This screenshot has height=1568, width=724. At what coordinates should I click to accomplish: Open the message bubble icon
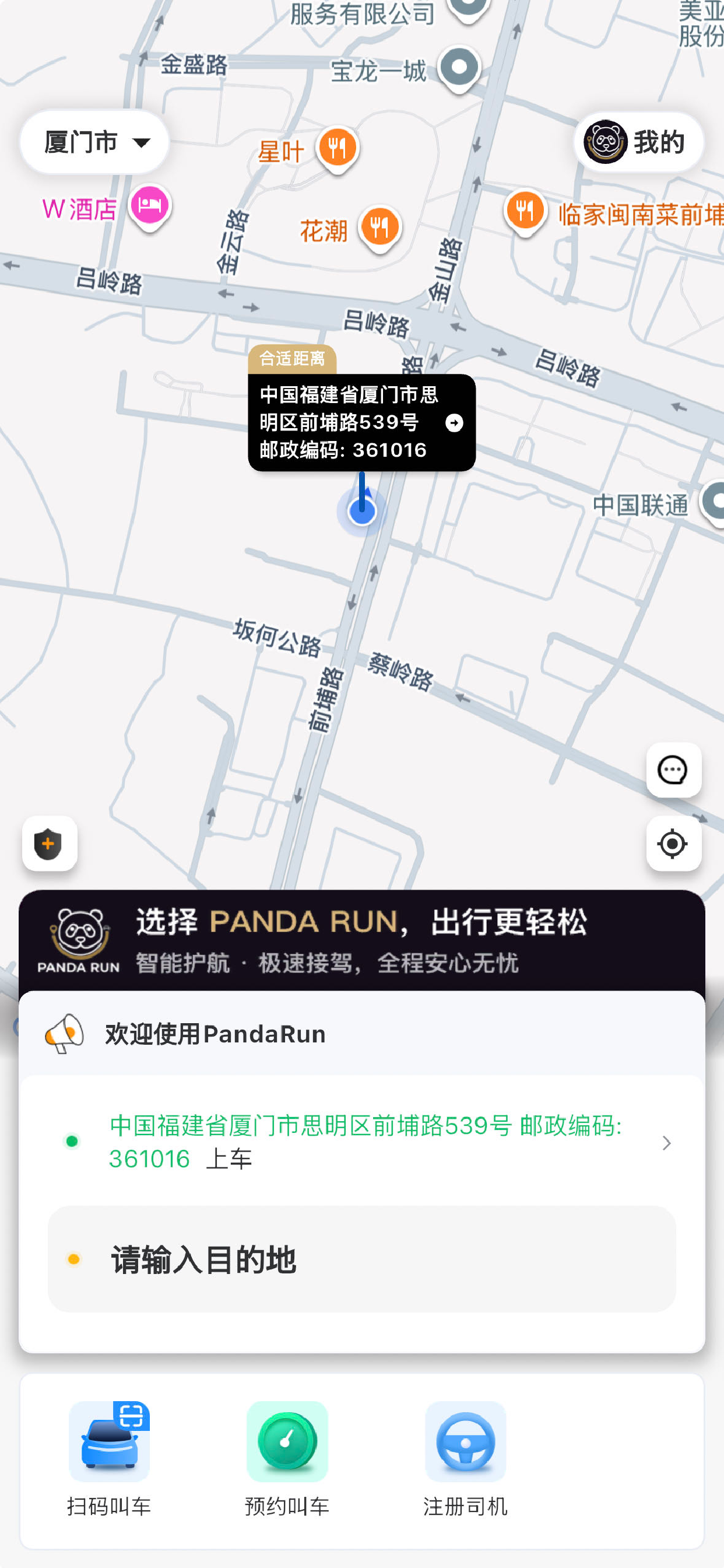pyautogui.click(x=674, y=769)
